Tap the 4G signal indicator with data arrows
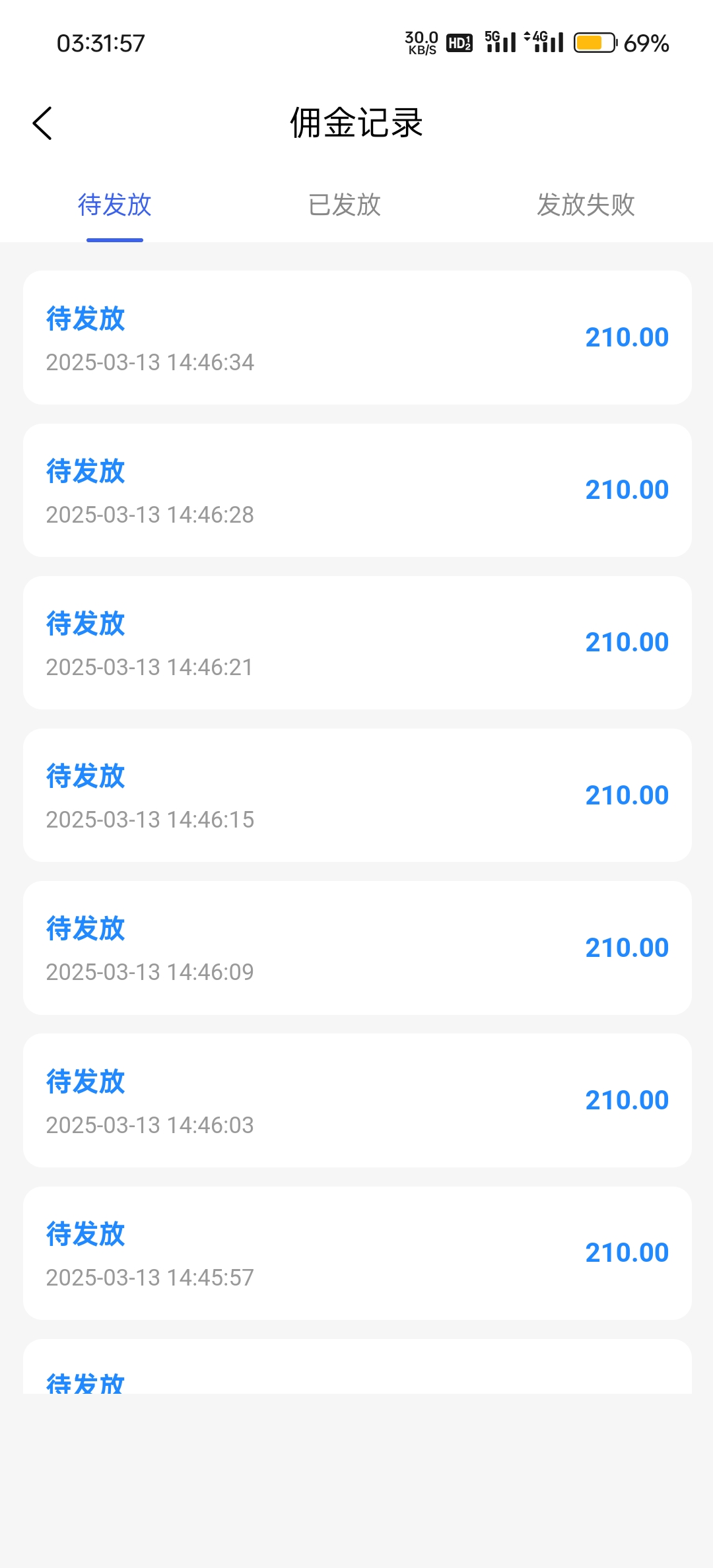 pos(541,41)
